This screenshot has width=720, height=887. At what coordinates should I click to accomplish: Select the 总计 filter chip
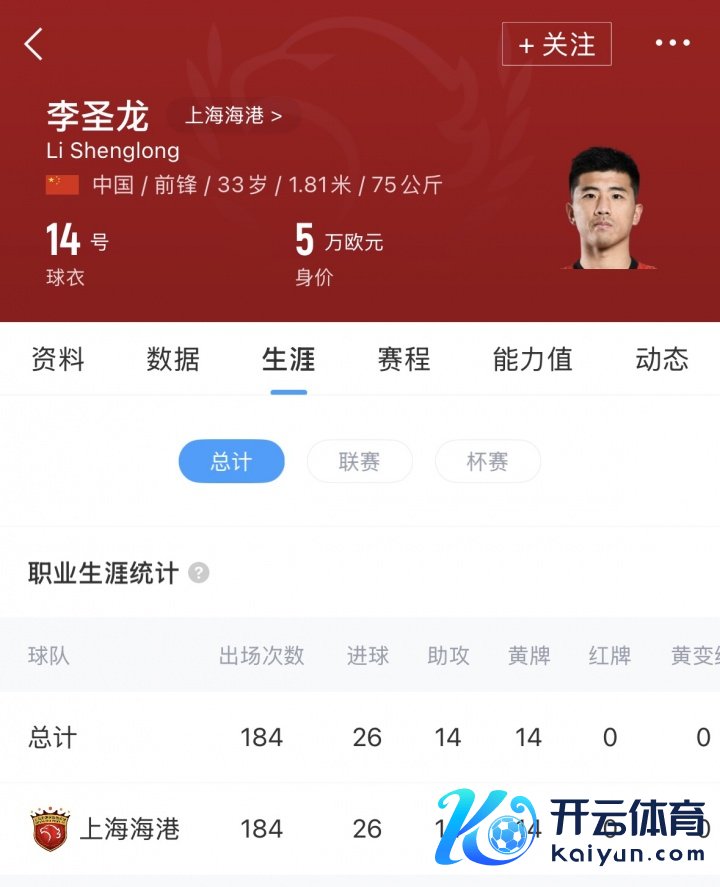231,461
